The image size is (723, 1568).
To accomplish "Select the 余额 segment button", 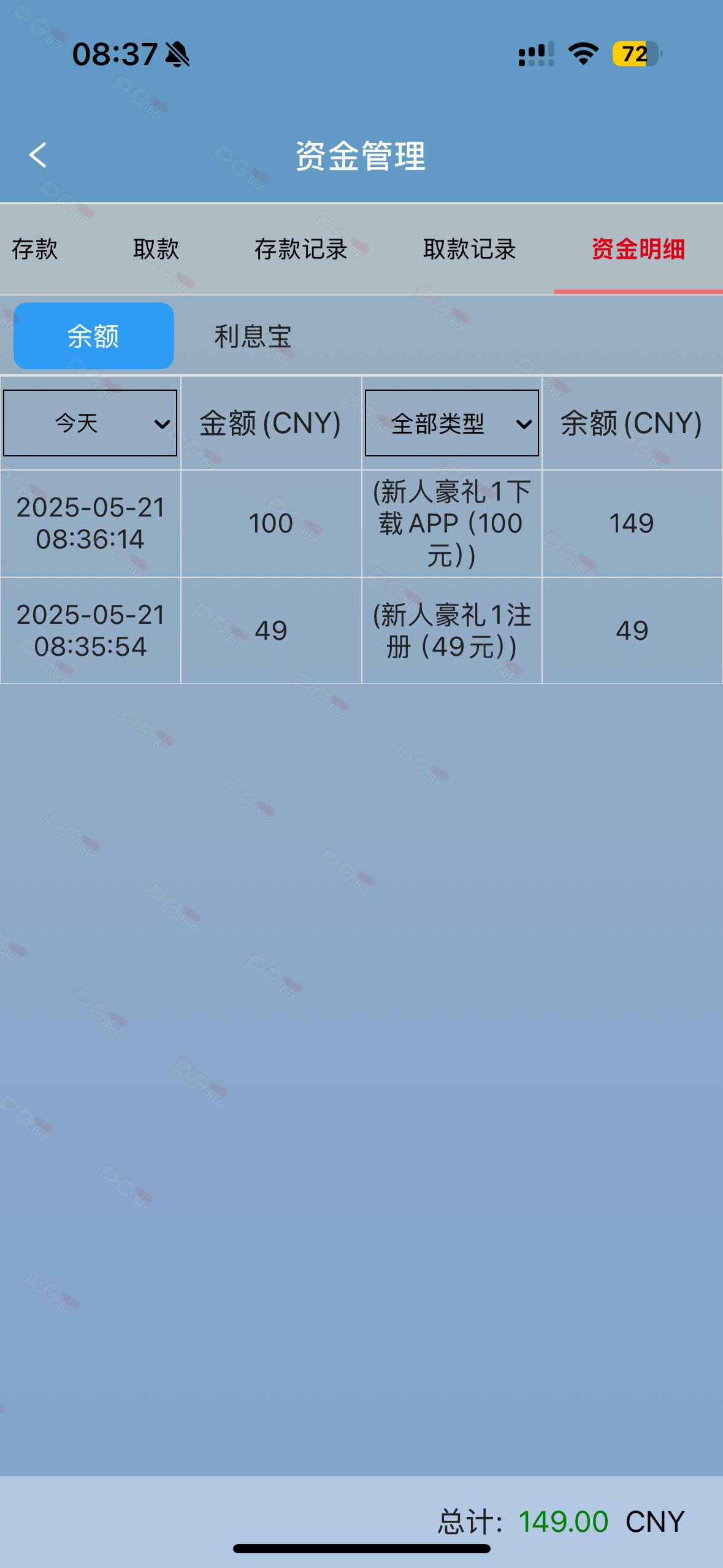I will pos(94,336).
